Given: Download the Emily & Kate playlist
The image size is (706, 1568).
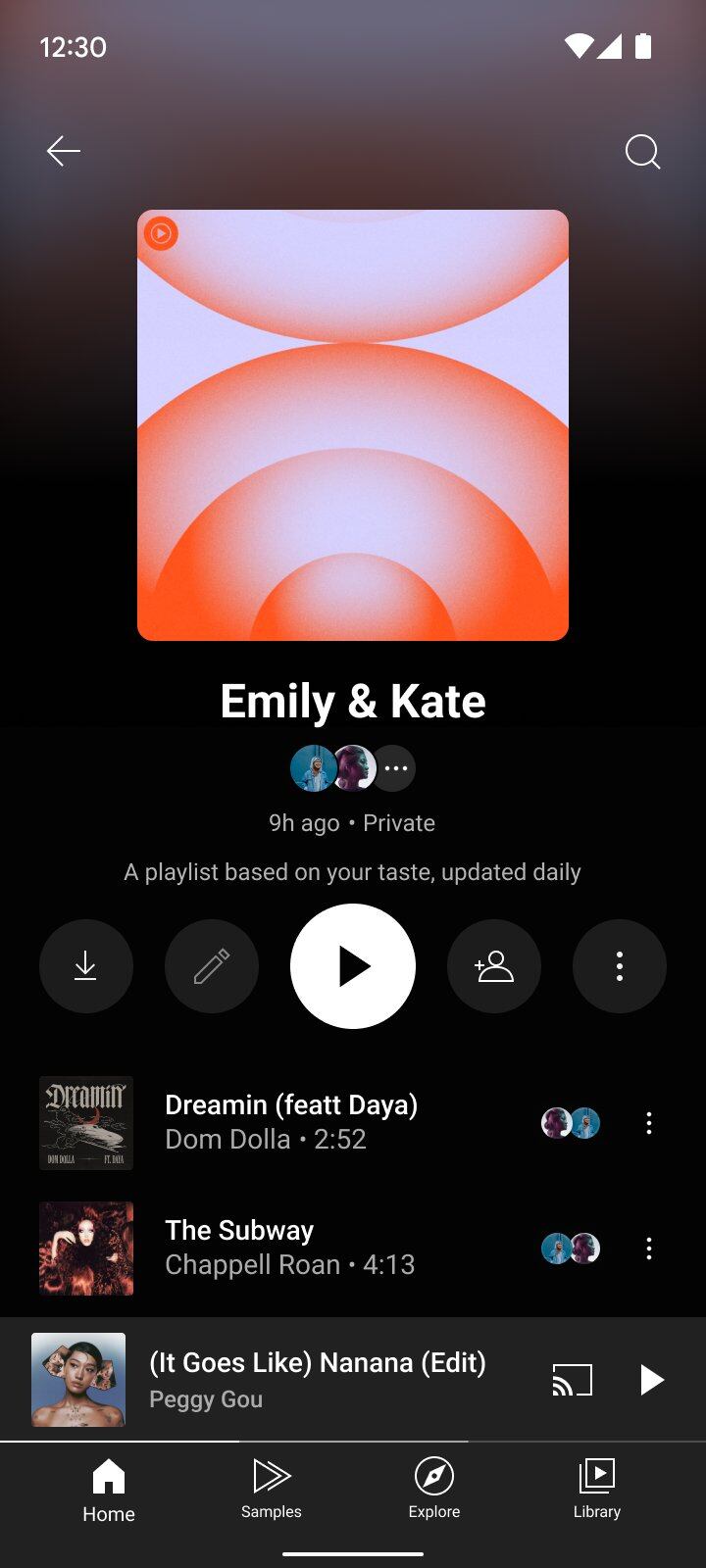Looking at the screenshot, I should (86, 966).
